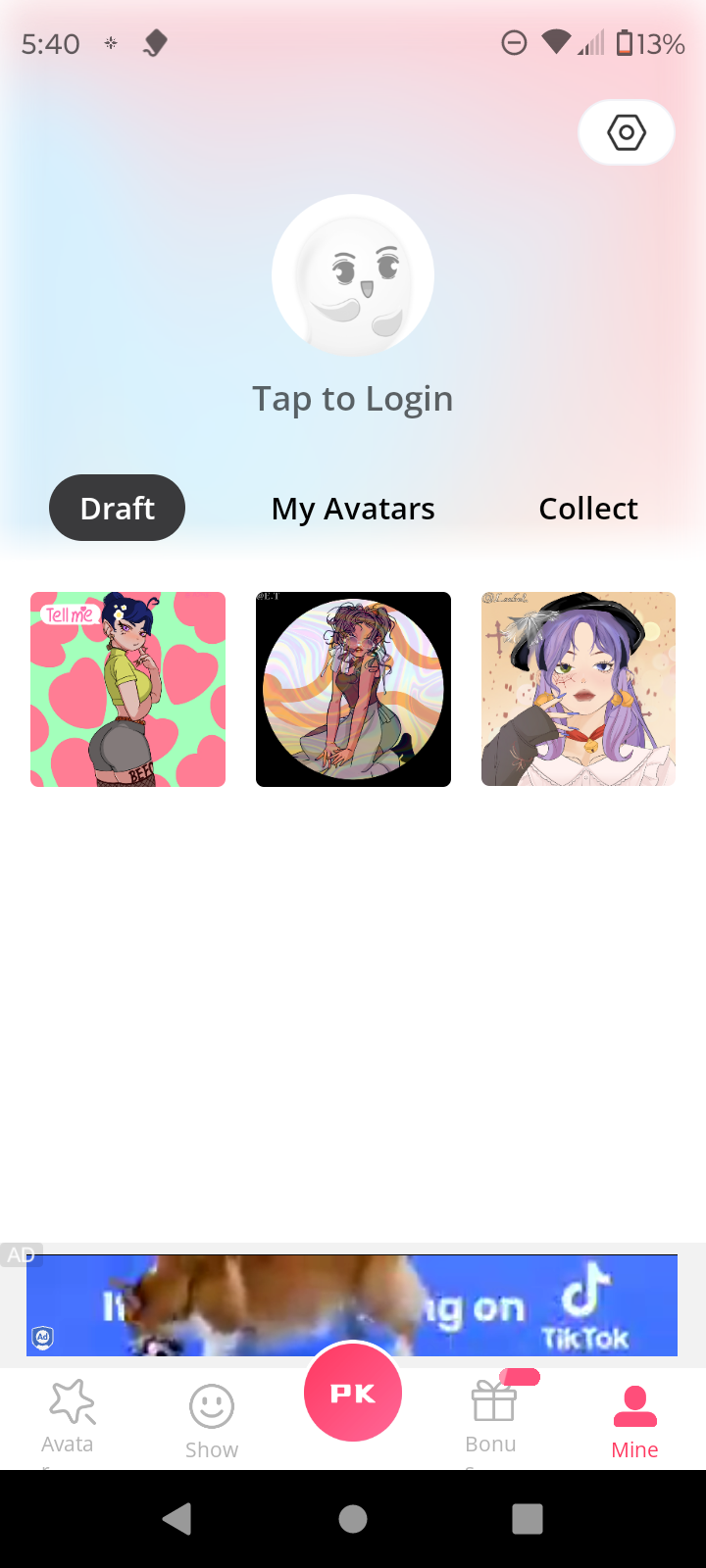706x1568 pixels.
Task: Select the Mine tab
Action: tap(635, 1421)
